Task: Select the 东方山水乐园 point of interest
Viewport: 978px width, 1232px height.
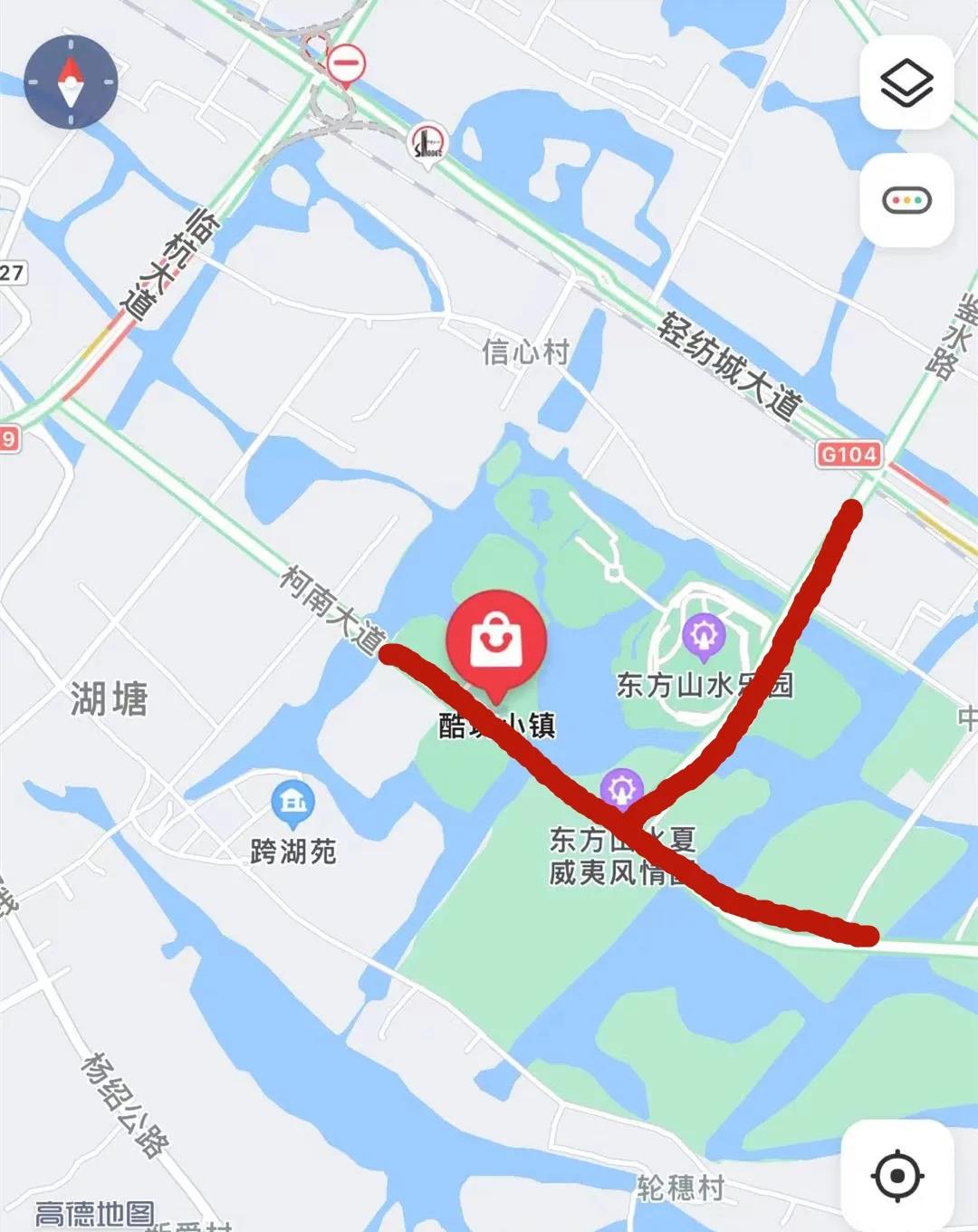Action: pyautogui.click(x=704, y=635)
